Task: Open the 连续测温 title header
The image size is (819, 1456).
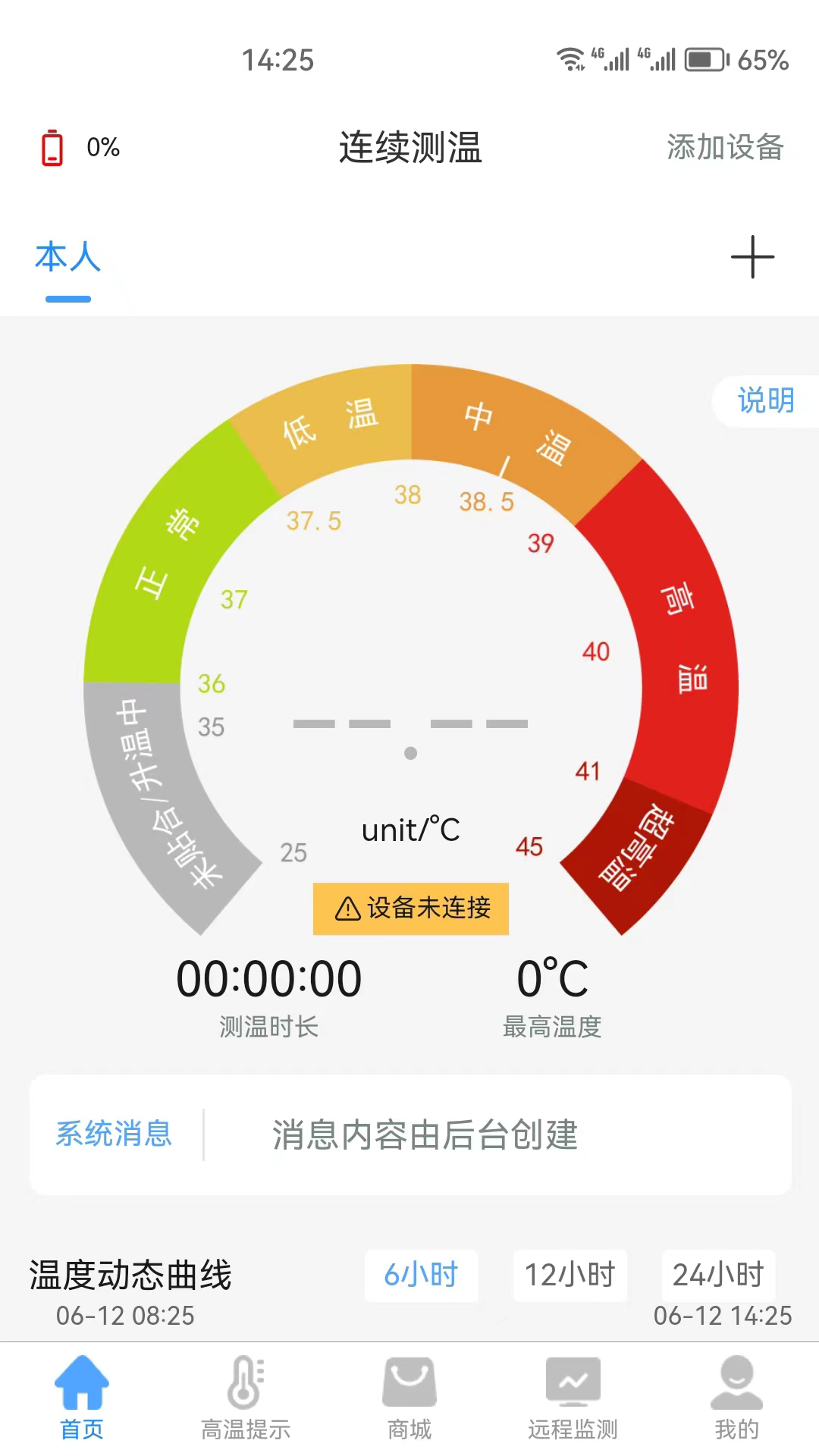Action: [x=409, y=149]
